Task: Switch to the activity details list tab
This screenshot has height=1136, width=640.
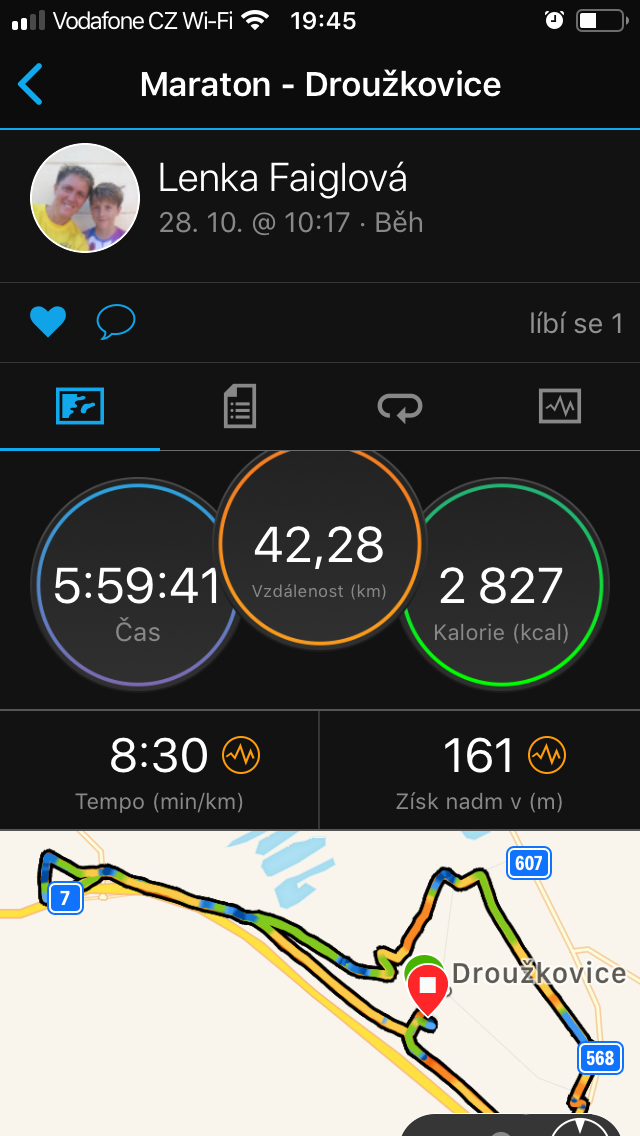Action: (239, 406)
